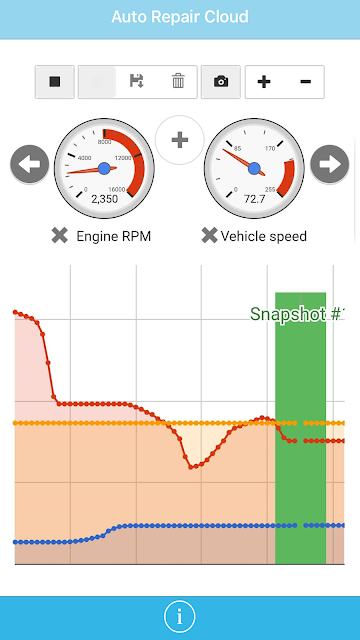Save the recorded data log
The width and height of the screenshot is (360, 640).
coord(137,82)
